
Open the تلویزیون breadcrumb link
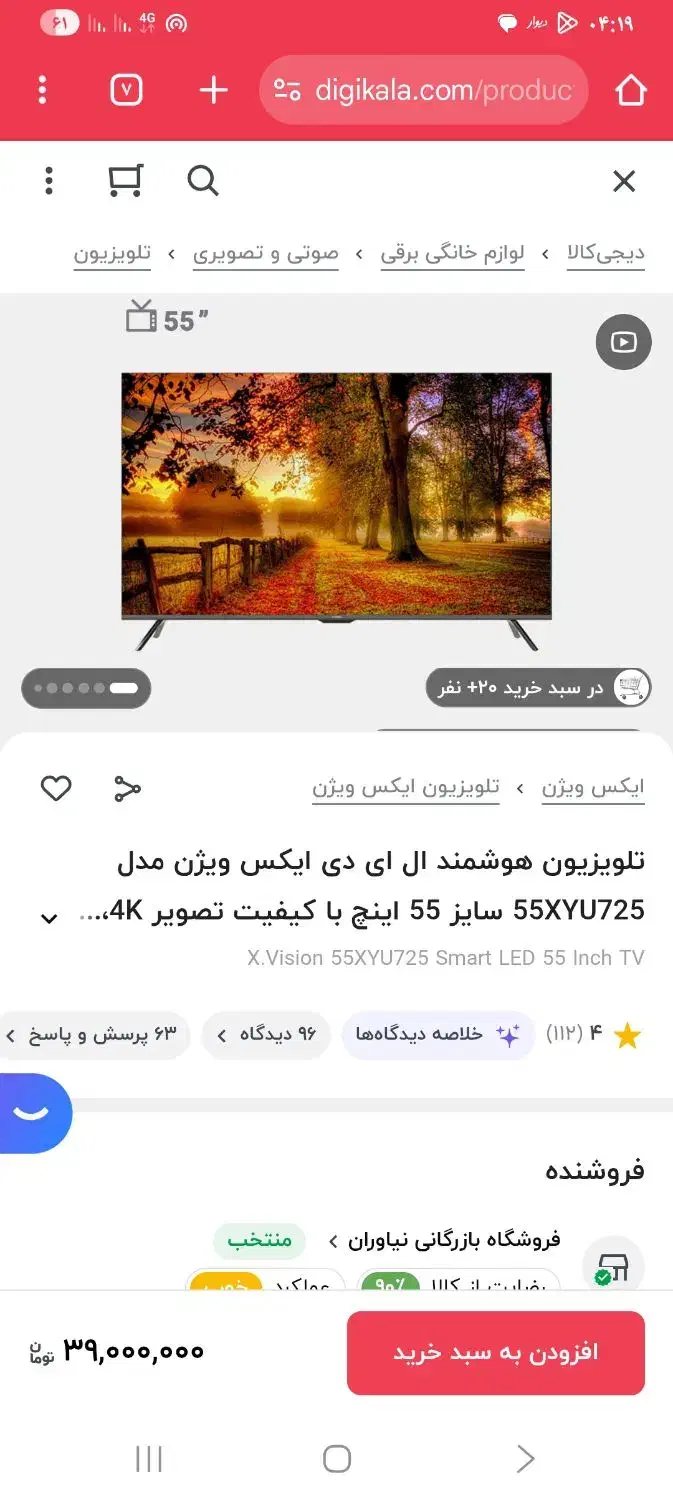(112, 253)
